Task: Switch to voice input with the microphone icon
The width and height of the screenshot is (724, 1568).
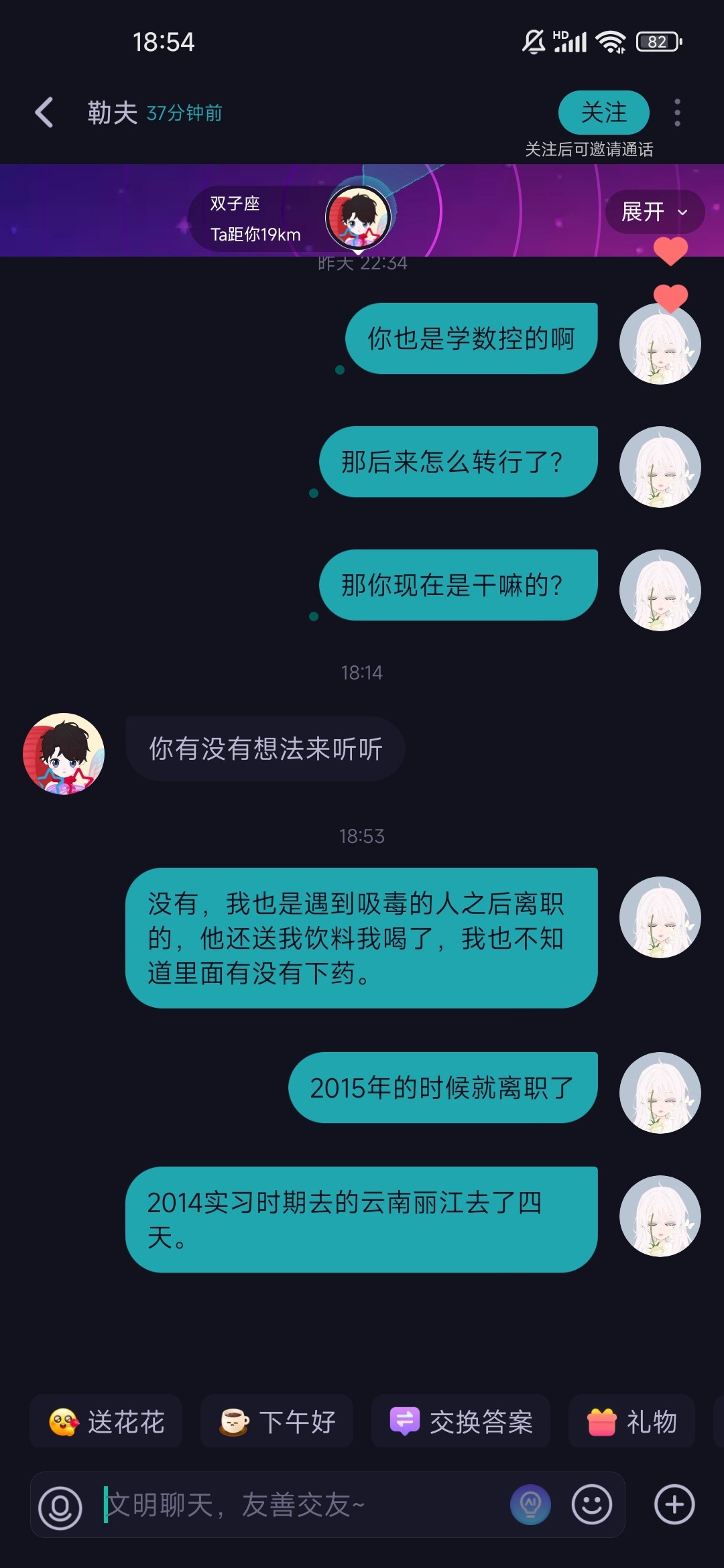Action: tap(60, 1508)
